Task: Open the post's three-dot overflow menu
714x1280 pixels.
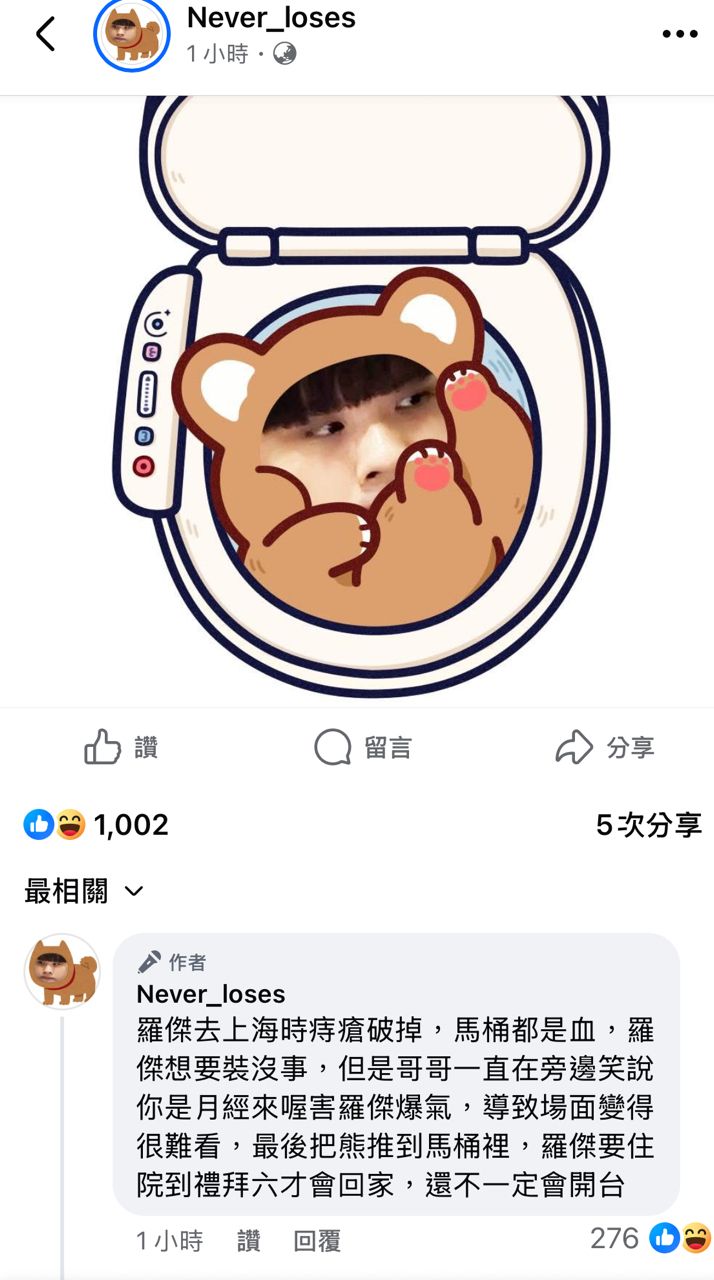Action: tap(679, 34)
